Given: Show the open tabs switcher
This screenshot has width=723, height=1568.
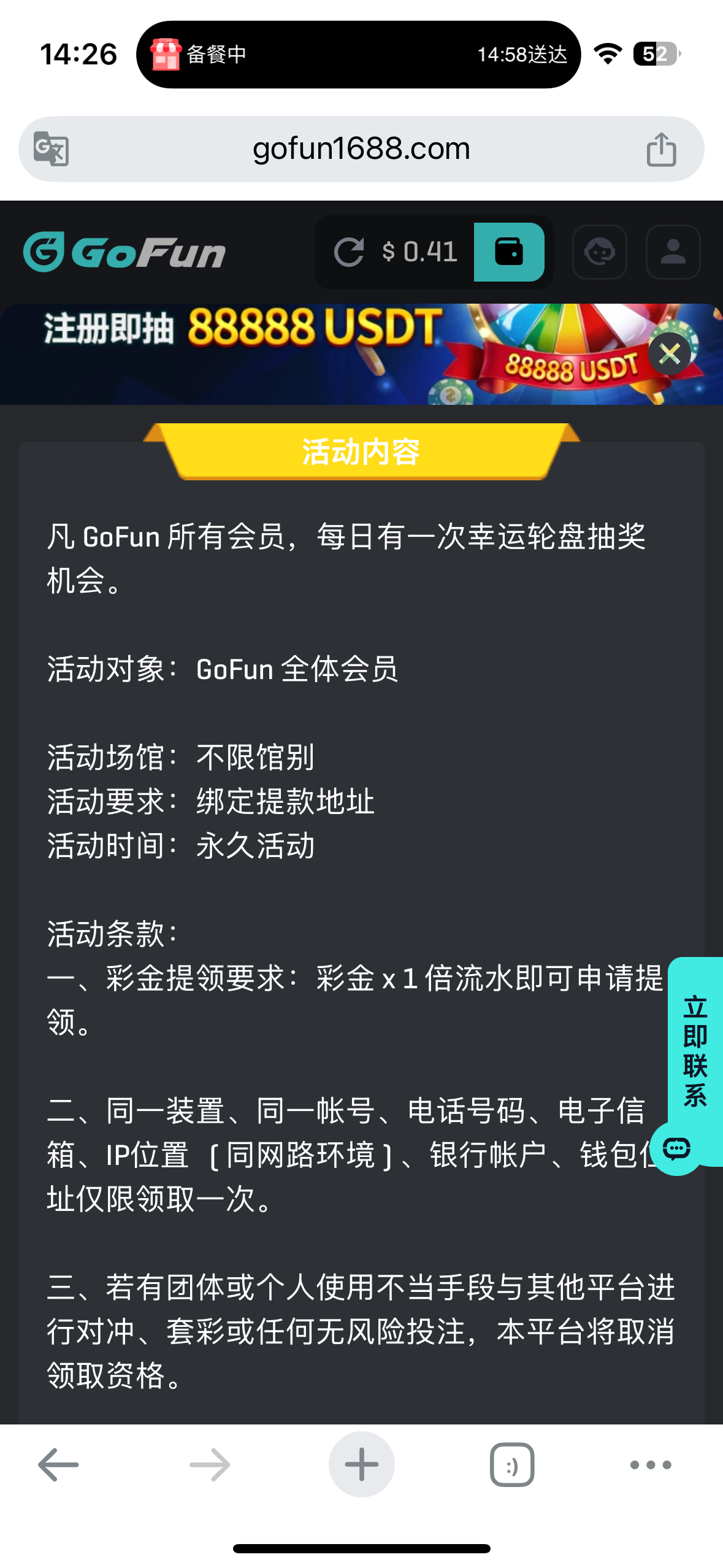Looking at the screenshot, I should coord(512,1464).
